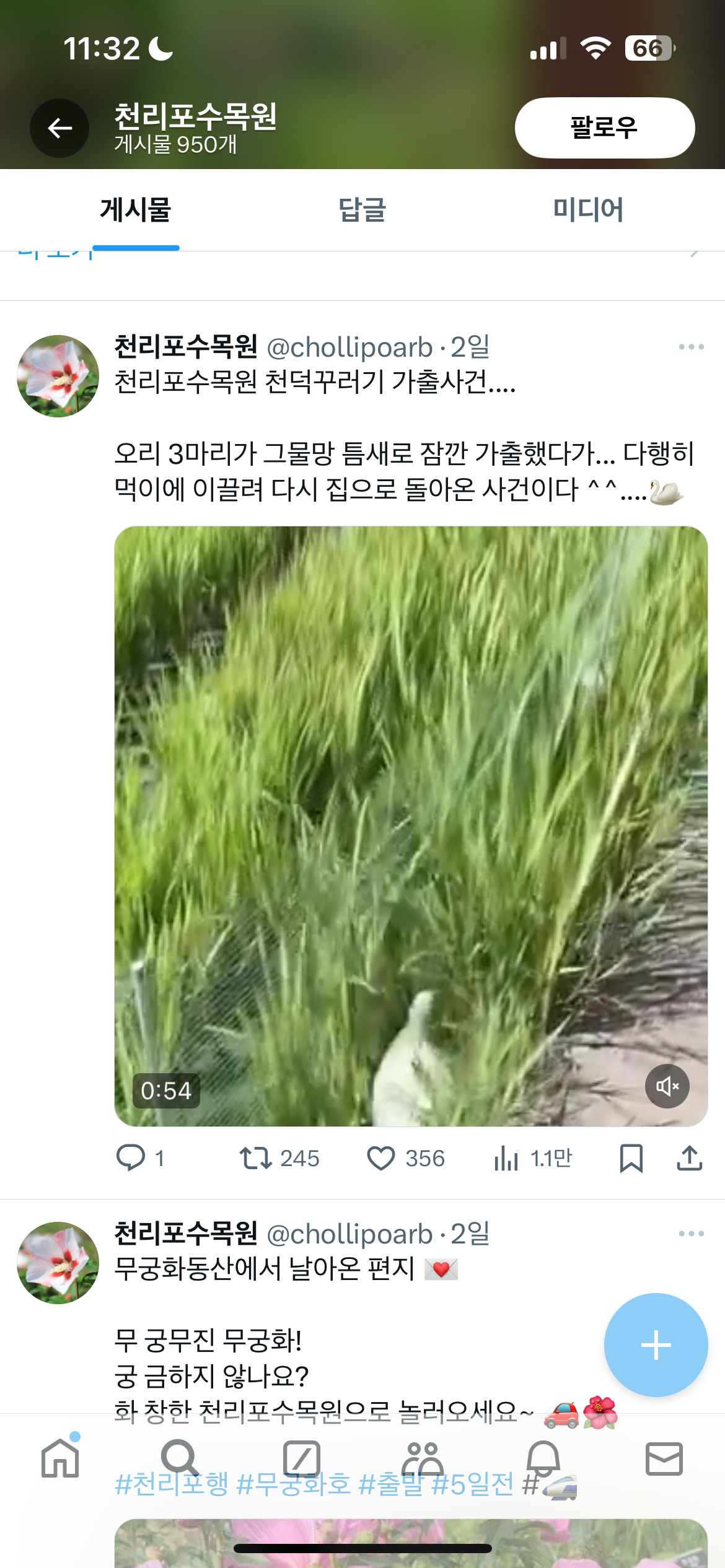Open overflow menu on the 무궁화동산 post
725x1568 pixels.
point(691,1234)
